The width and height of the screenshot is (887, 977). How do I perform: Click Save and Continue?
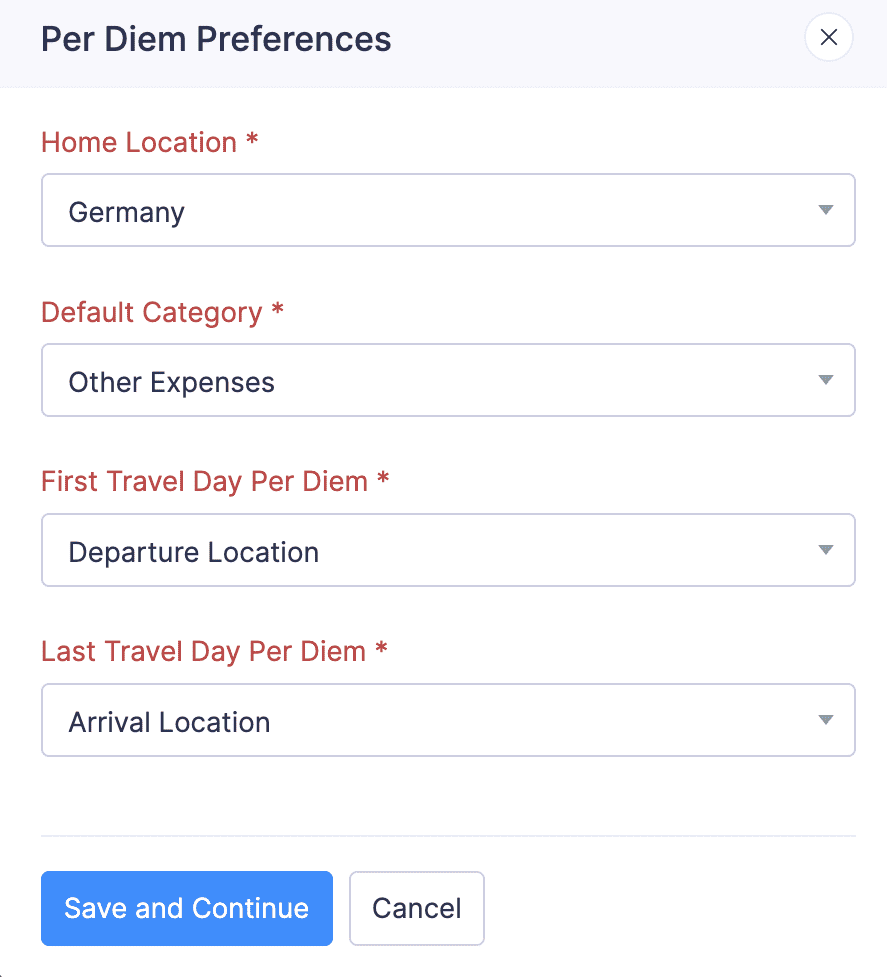(186, 908)
